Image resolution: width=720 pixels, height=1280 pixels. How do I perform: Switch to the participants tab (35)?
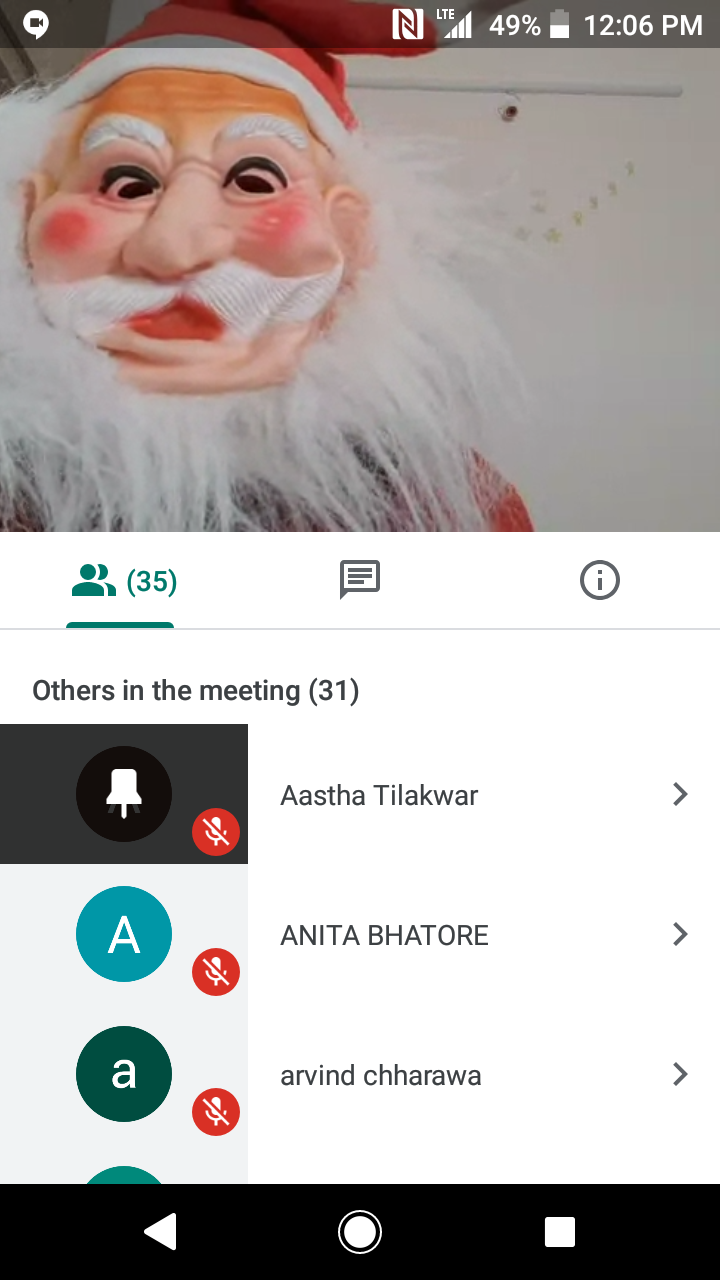click(x=121, y=581)
